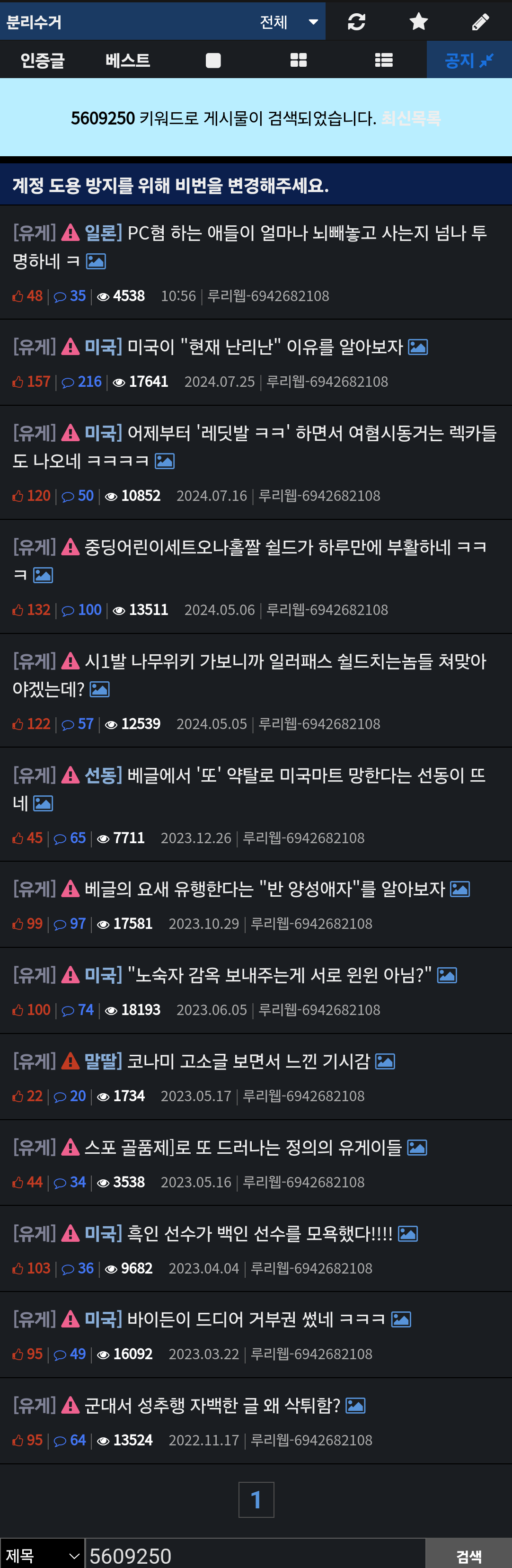Tap the 검색 search button
The image size is (512, 1568).
tap(468, 1555)
